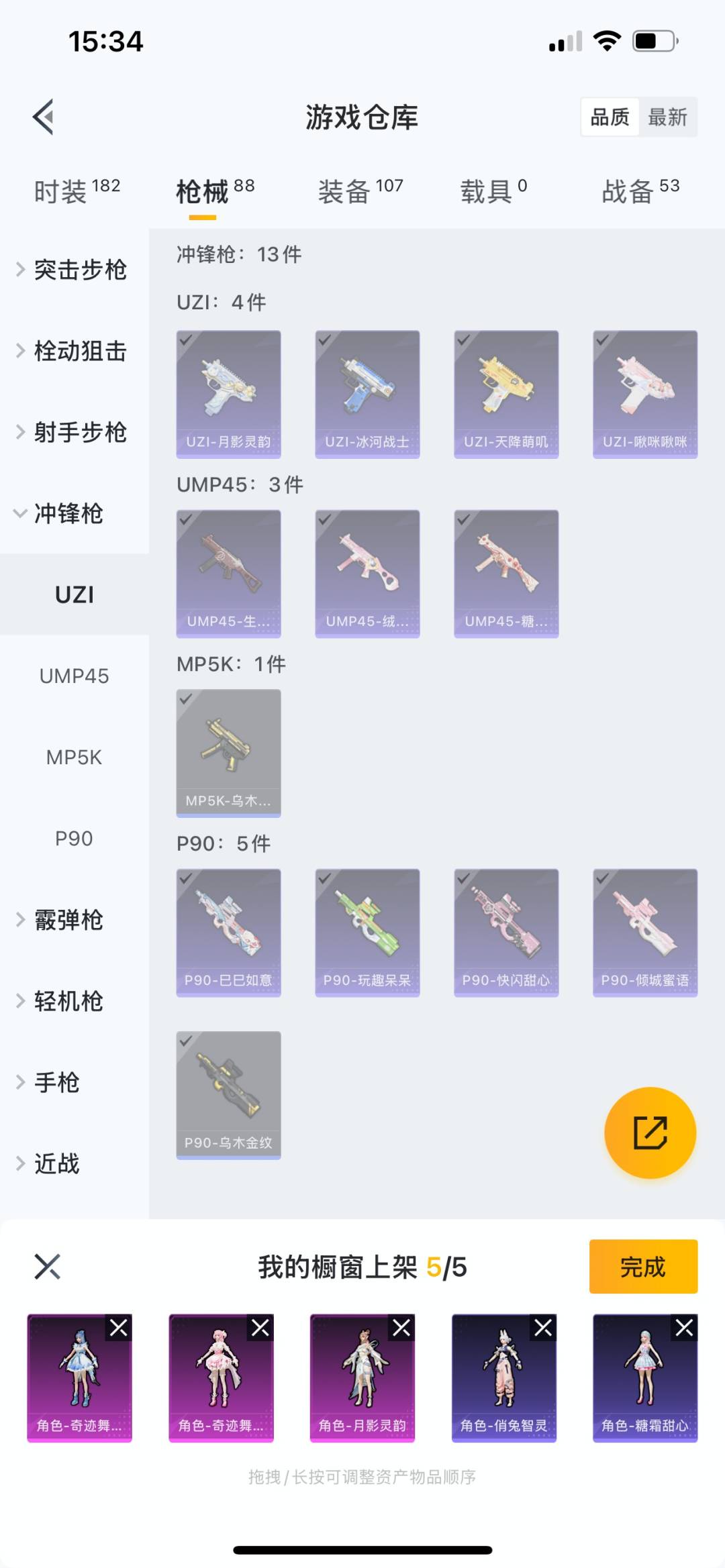
Task: Switch to the 时装 tab
Action: click(77, 191)
